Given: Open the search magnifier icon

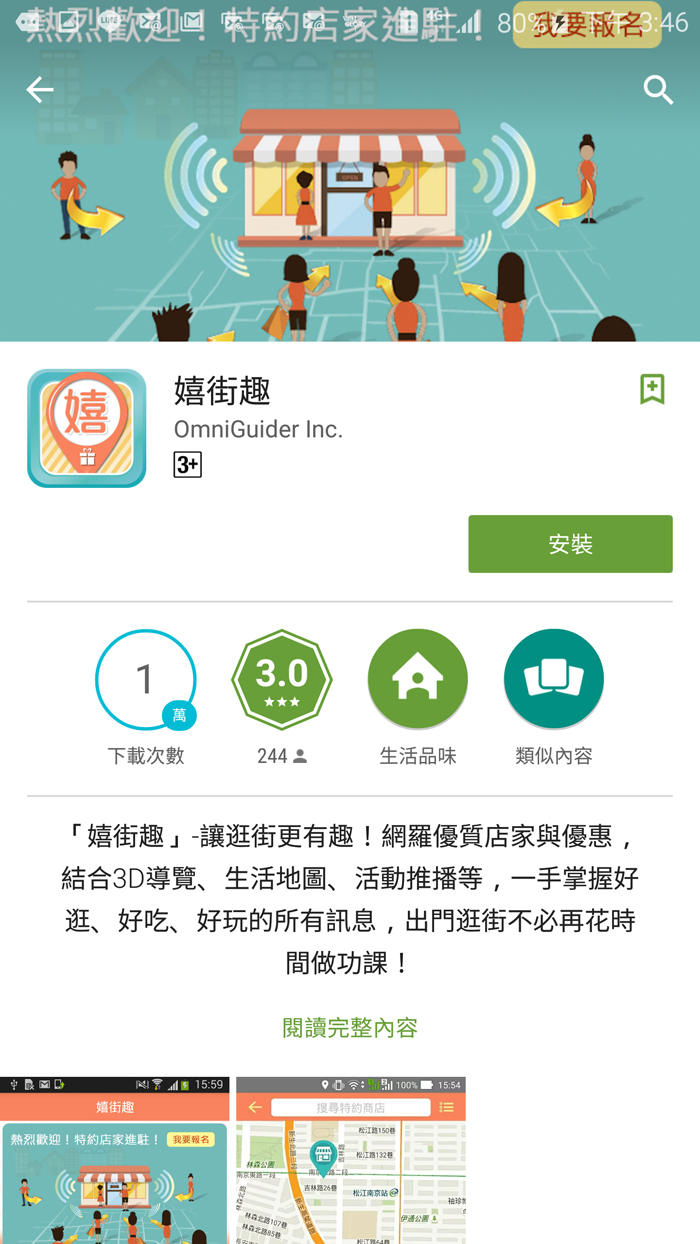Looking at the screenshot, I should click(658, 90).
